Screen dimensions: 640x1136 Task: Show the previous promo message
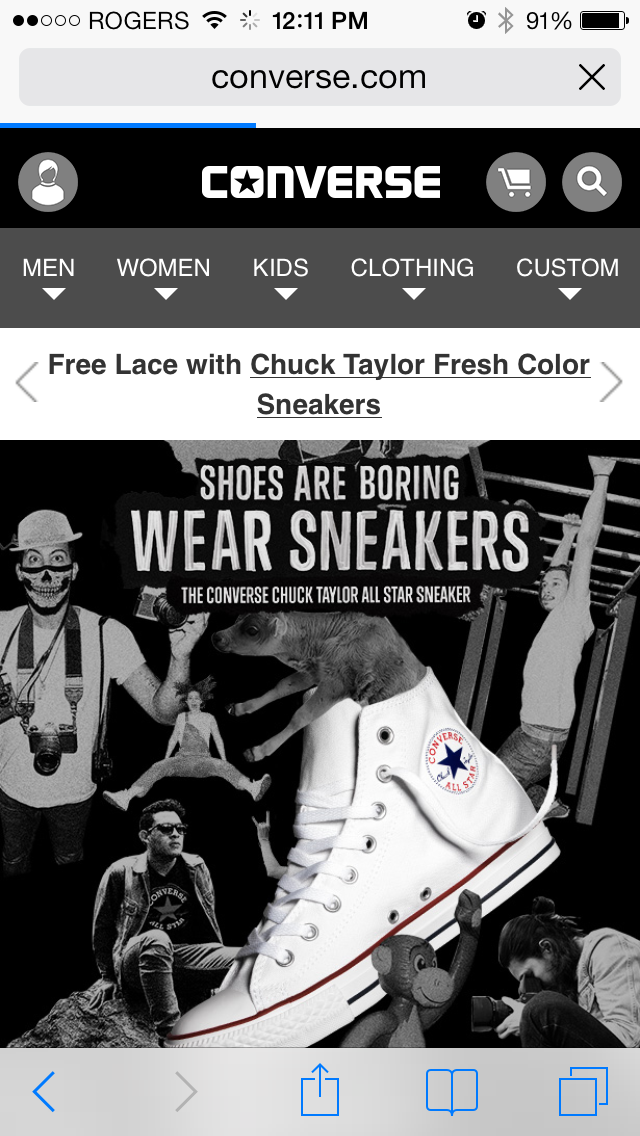(x=27, y=382)
